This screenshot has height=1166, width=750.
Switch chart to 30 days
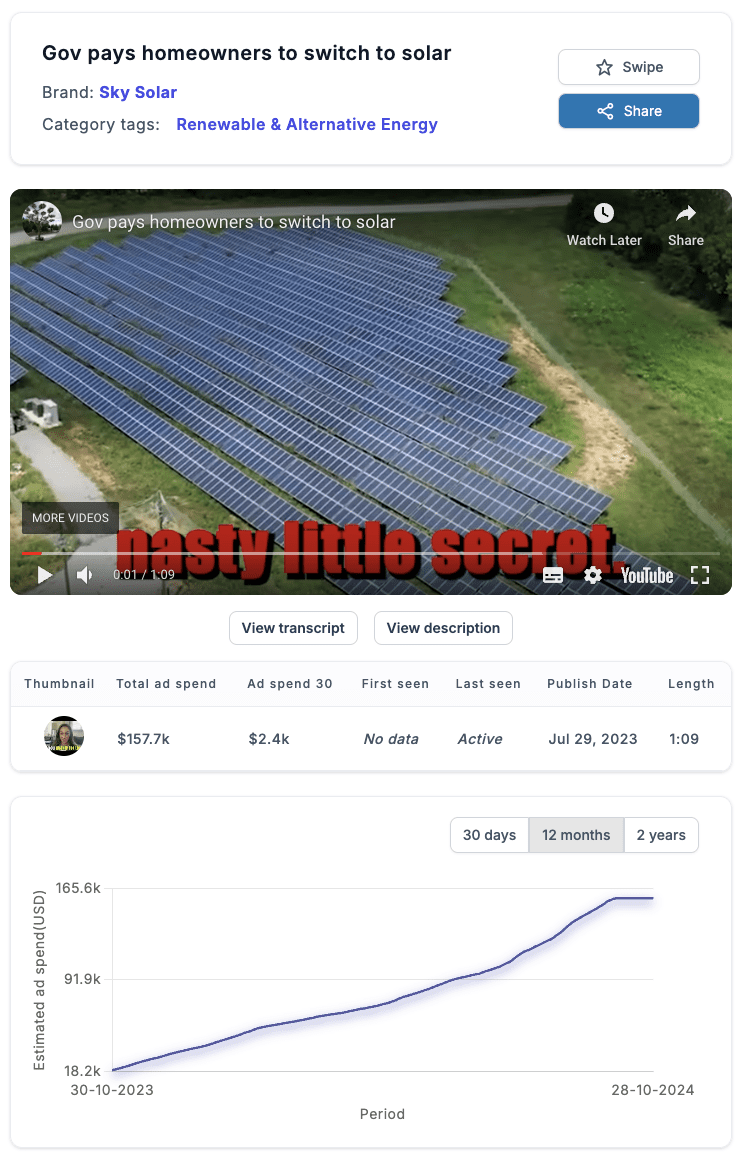click(489, 835)
